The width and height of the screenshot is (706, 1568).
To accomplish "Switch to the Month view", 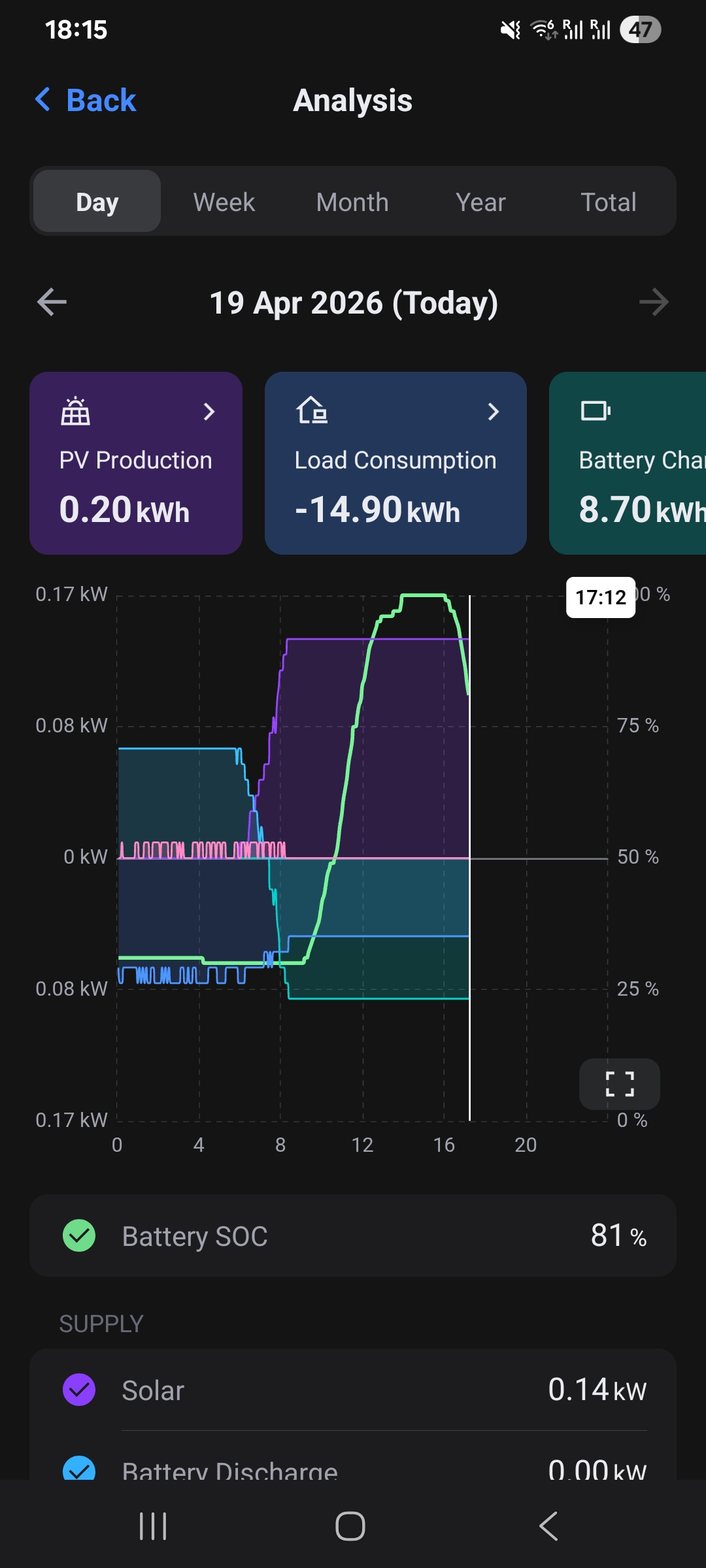I will coord(352,202).
